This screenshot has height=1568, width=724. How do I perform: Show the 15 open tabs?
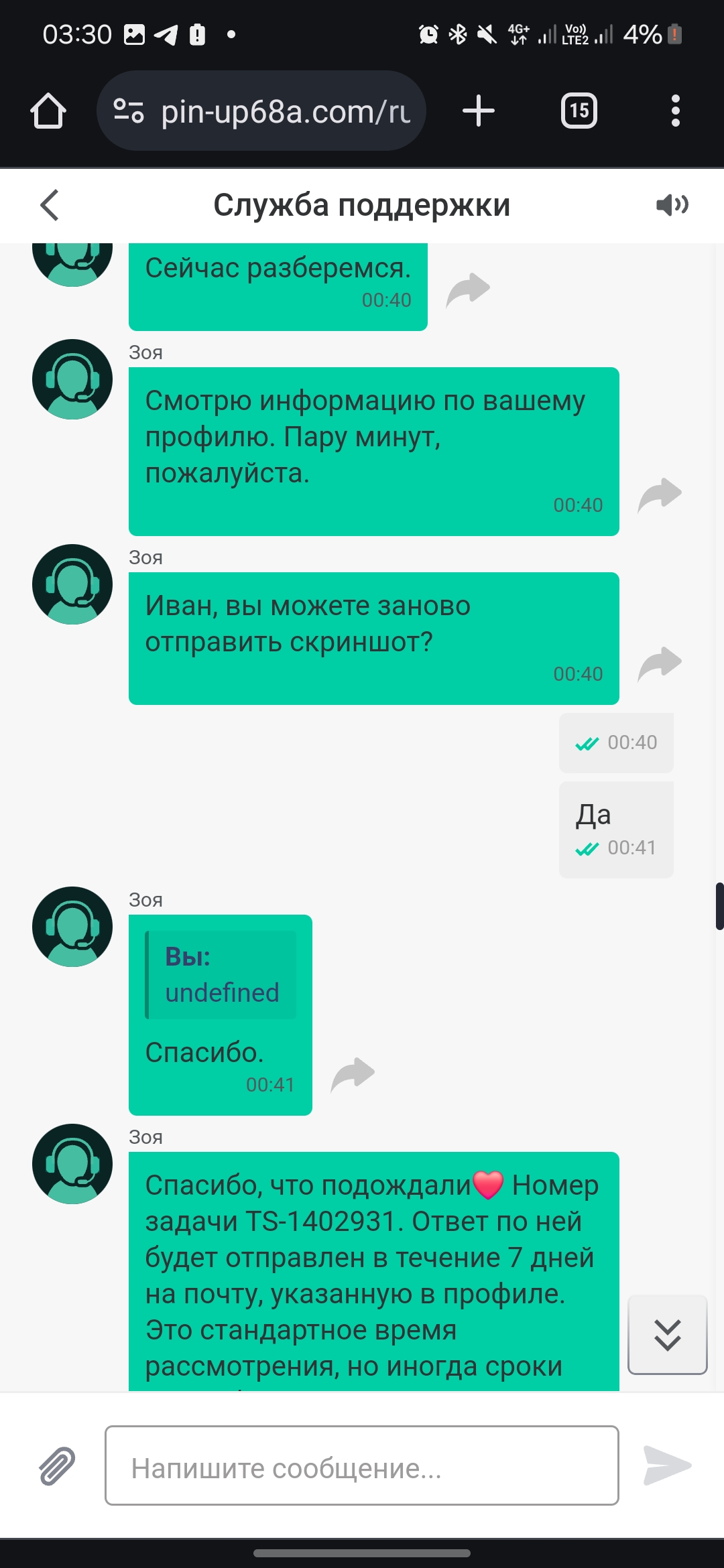[x=579, y=111]
